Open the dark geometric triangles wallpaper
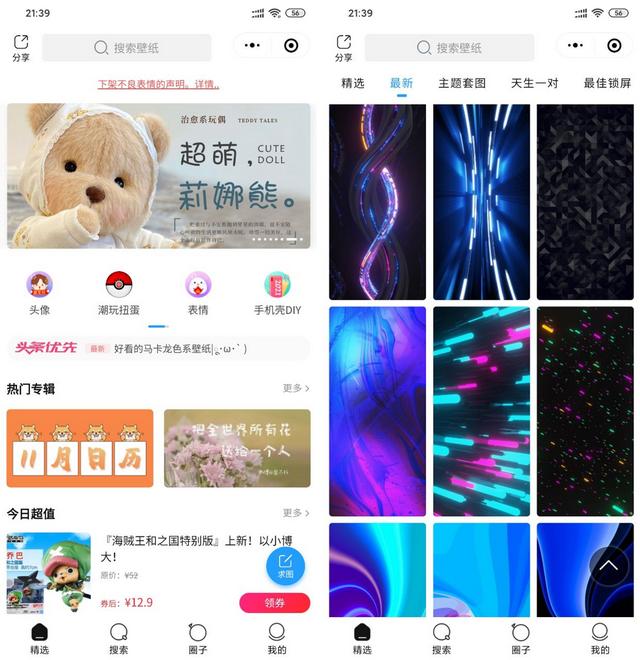The image size is (640, 660). [x=585, y=202]
